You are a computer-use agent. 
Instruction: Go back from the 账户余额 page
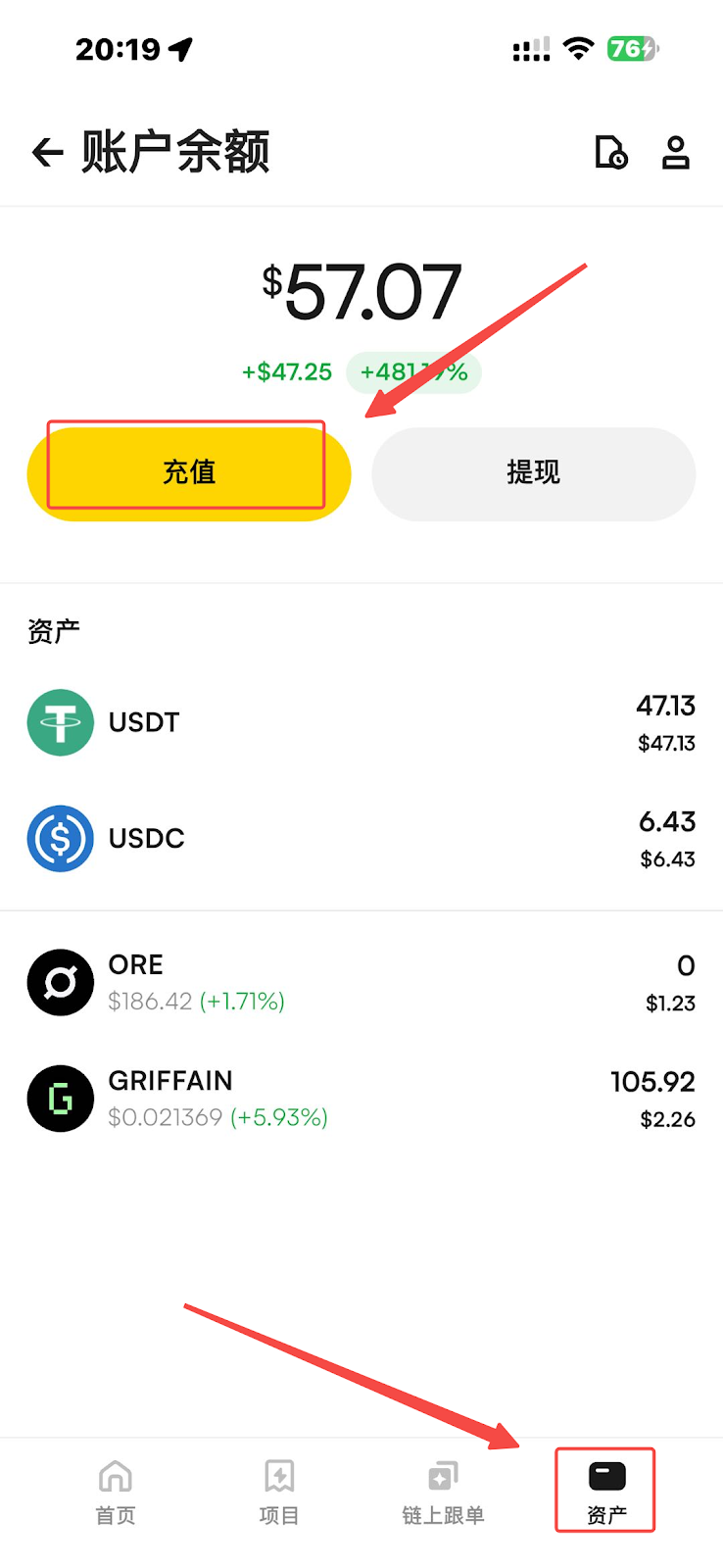[x=47, y=153]
